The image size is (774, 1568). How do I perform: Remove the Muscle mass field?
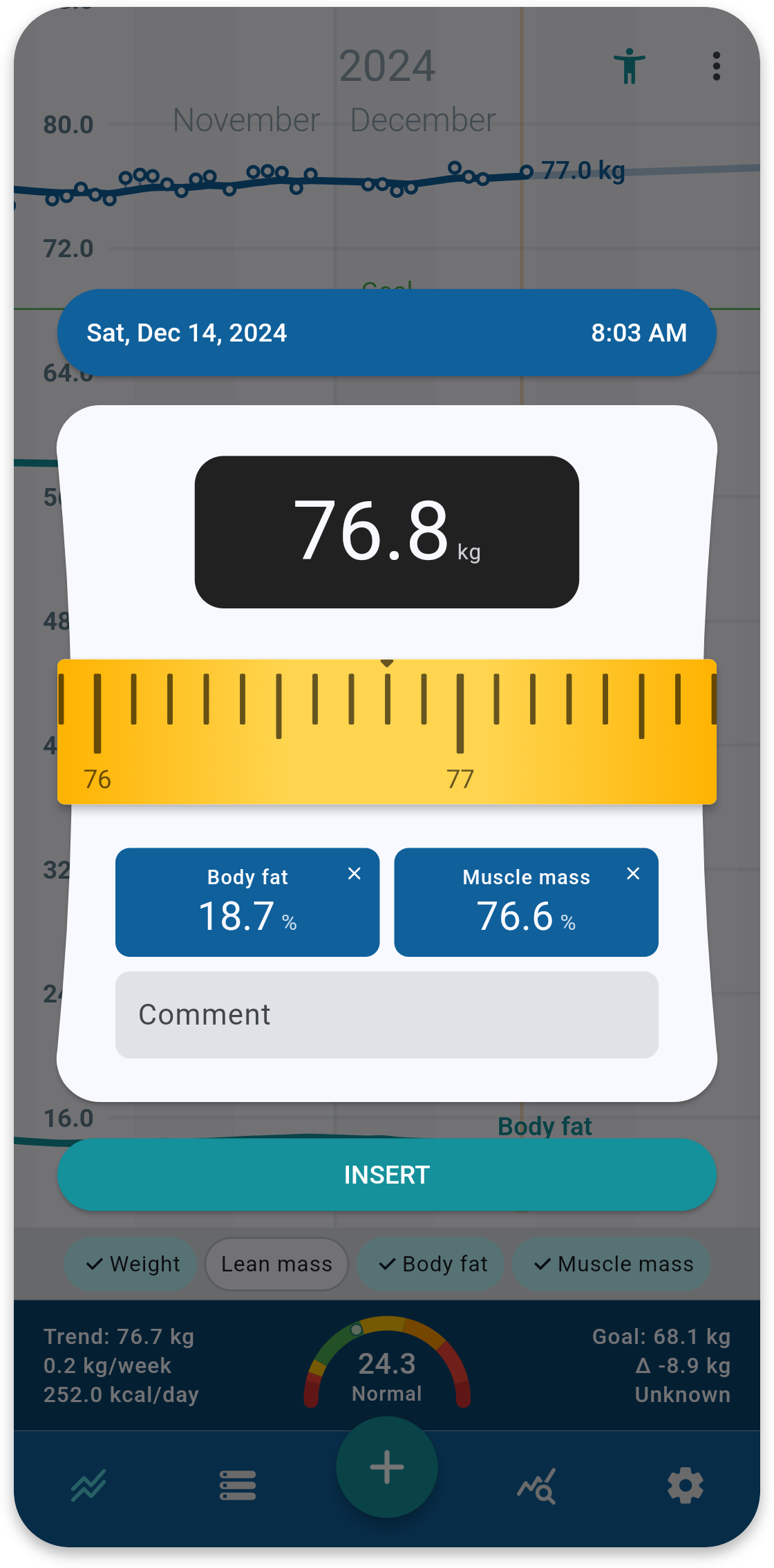coord(633,874)
